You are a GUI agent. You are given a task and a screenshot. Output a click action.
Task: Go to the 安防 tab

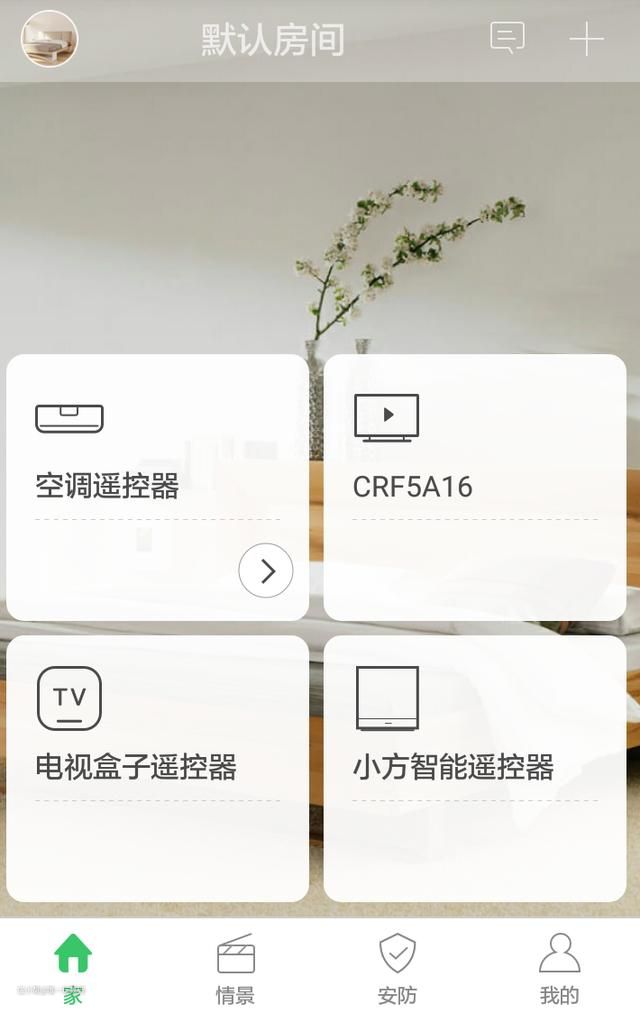397,967
